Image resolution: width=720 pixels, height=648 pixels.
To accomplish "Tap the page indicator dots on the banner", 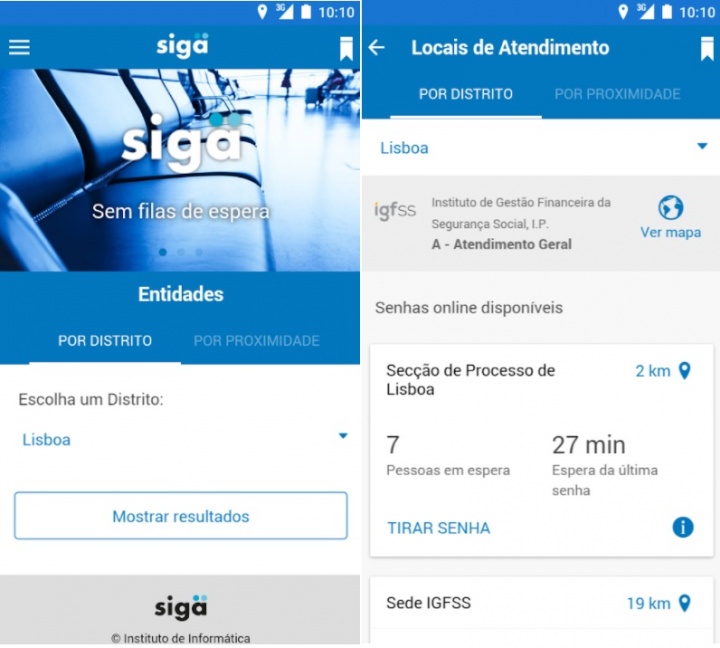I will tap(180, 252).
